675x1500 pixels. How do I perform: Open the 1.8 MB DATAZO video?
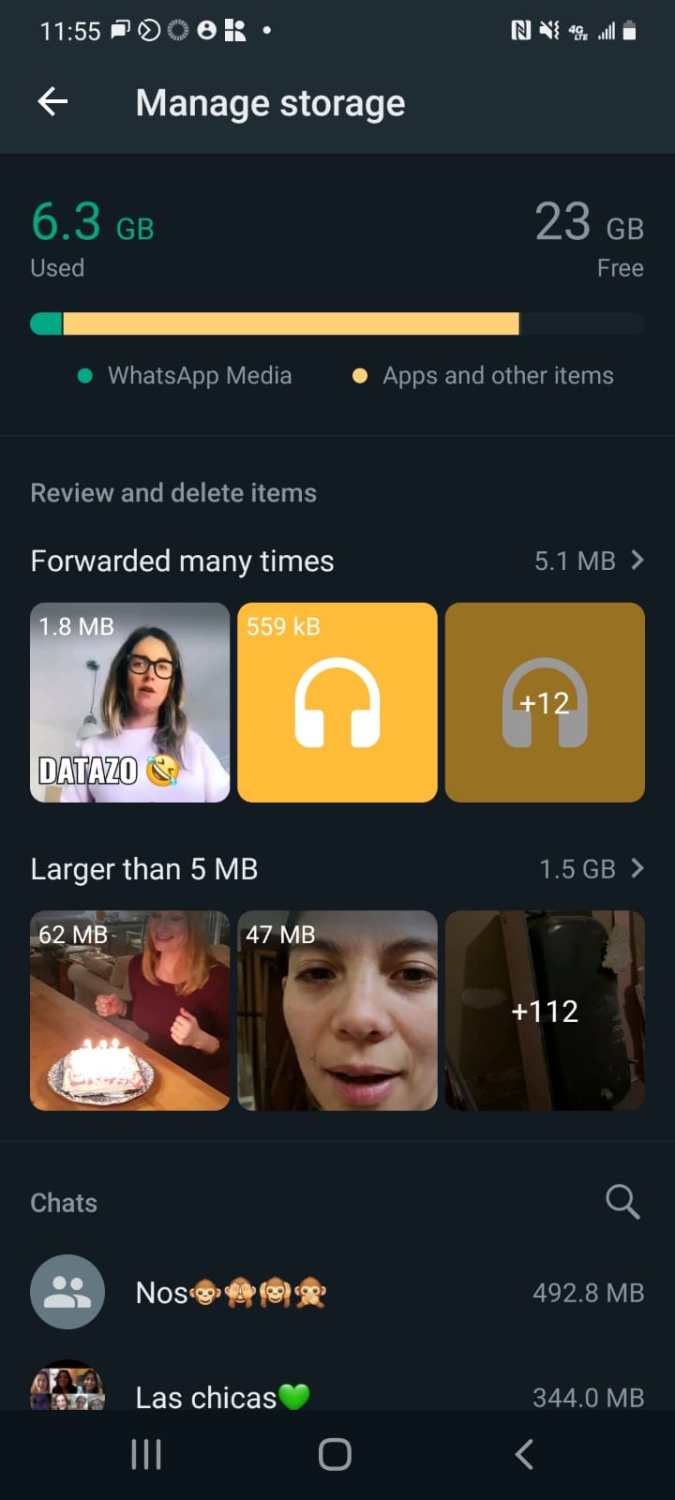[130, 702]
